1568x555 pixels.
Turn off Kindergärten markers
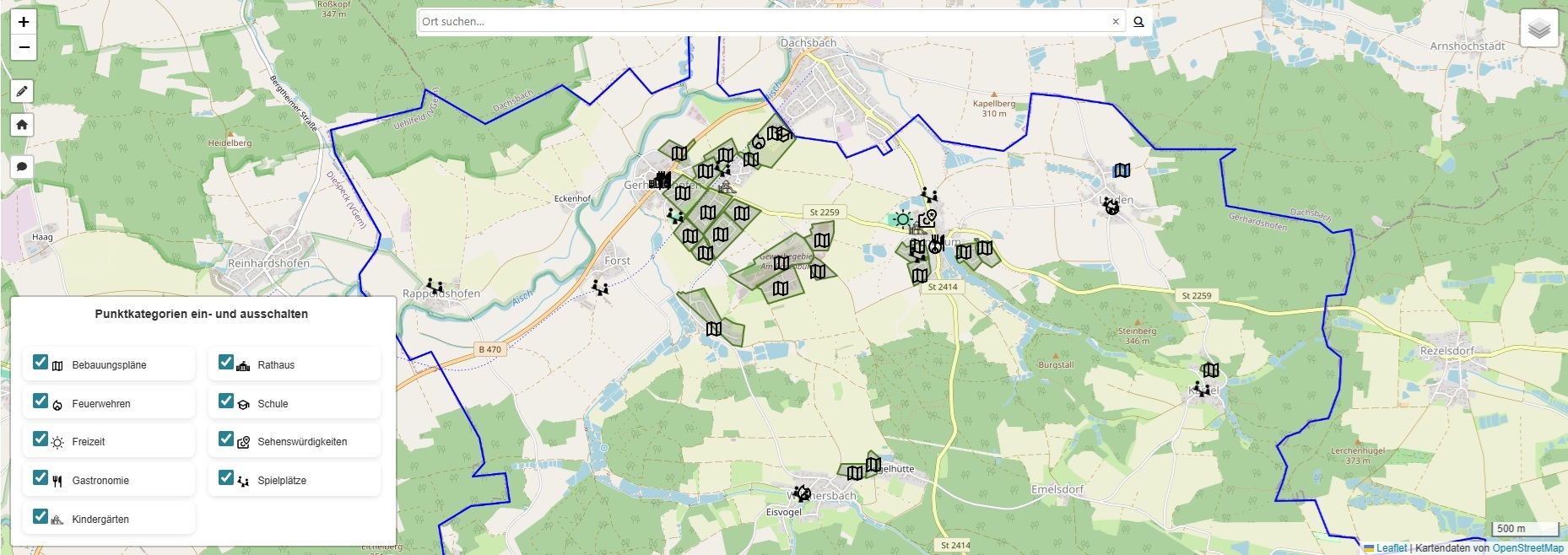[x=41, y=516]
